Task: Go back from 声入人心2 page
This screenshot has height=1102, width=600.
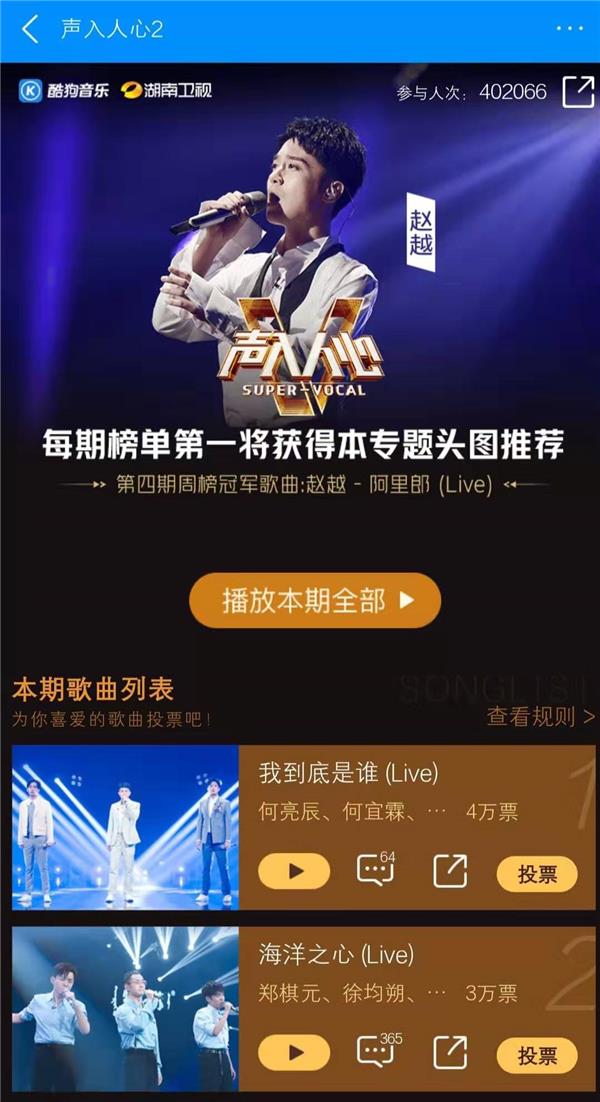Action: click(30, 28)
